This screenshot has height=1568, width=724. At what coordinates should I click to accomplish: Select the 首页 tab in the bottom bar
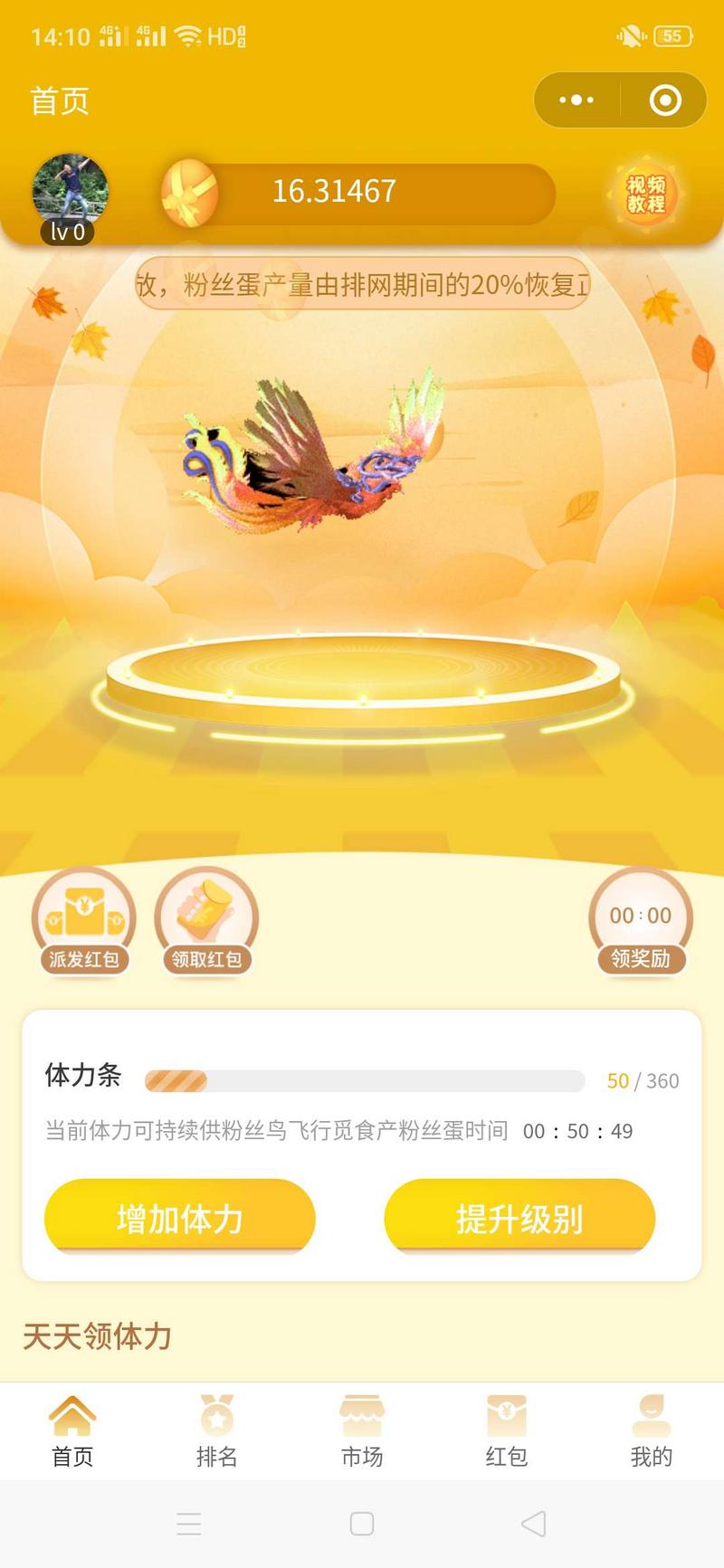point(72,1431)
